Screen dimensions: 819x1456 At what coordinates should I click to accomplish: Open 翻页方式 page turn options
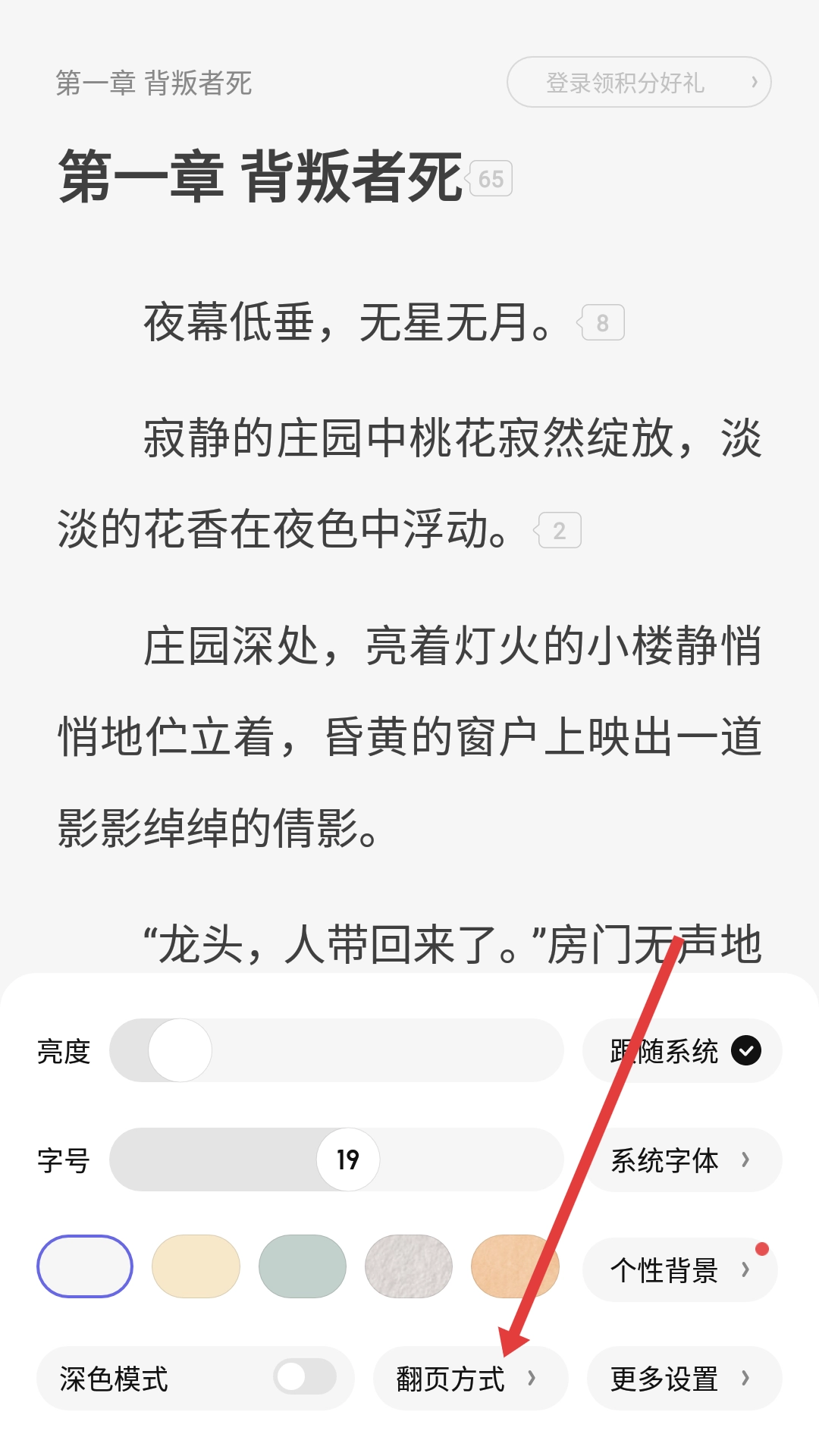[469, 1379]
